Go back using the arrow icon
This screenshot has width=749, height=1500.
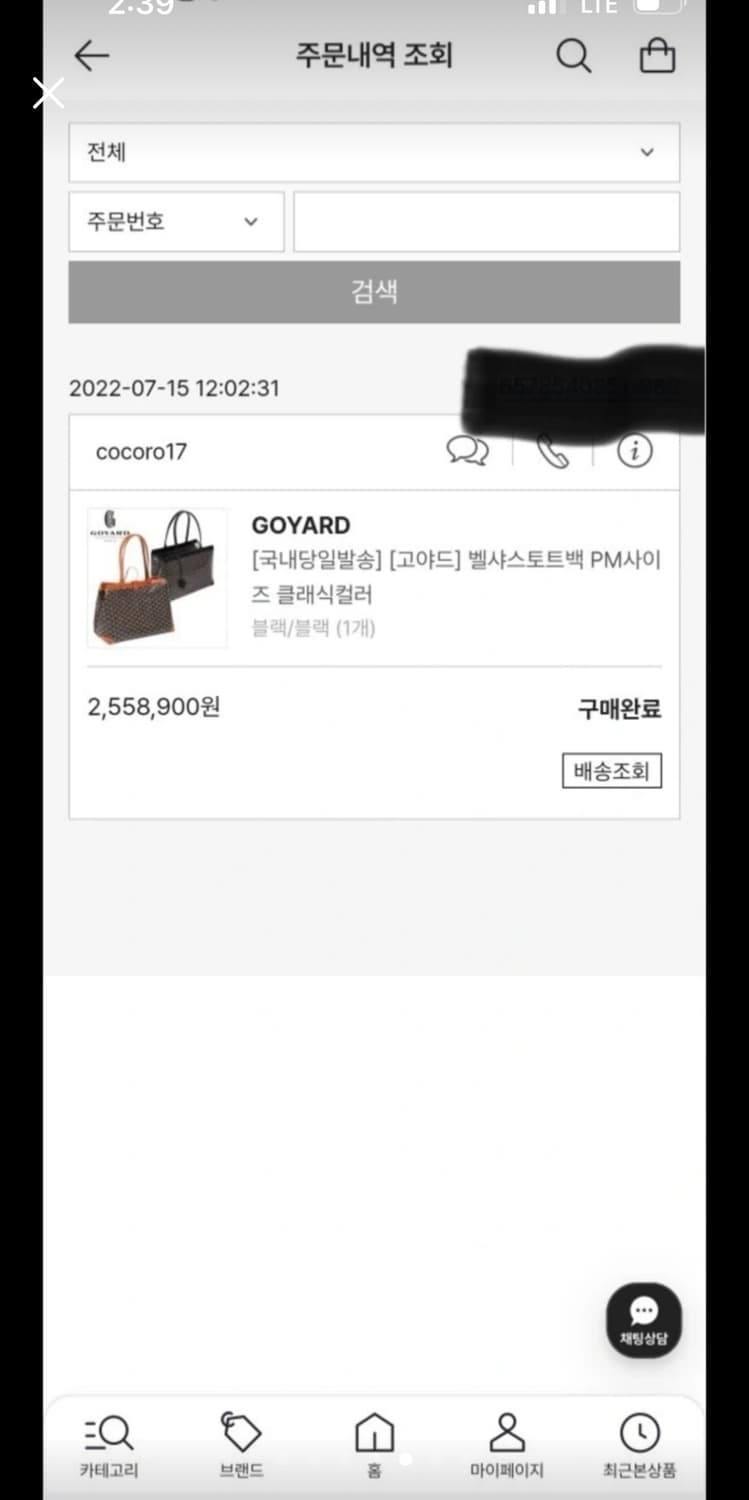click(x=90, y=57)
